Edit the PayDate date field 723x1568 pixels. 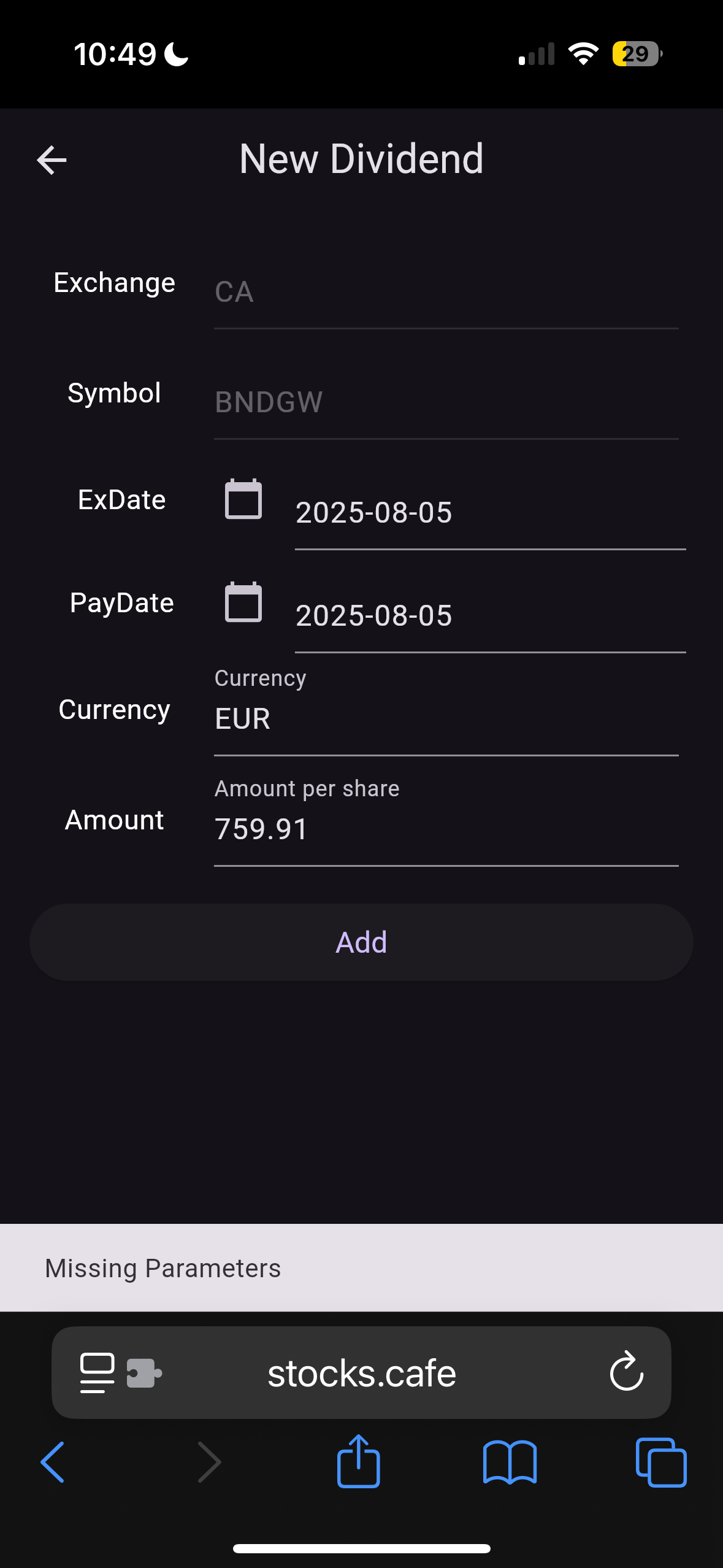(489, 616)
